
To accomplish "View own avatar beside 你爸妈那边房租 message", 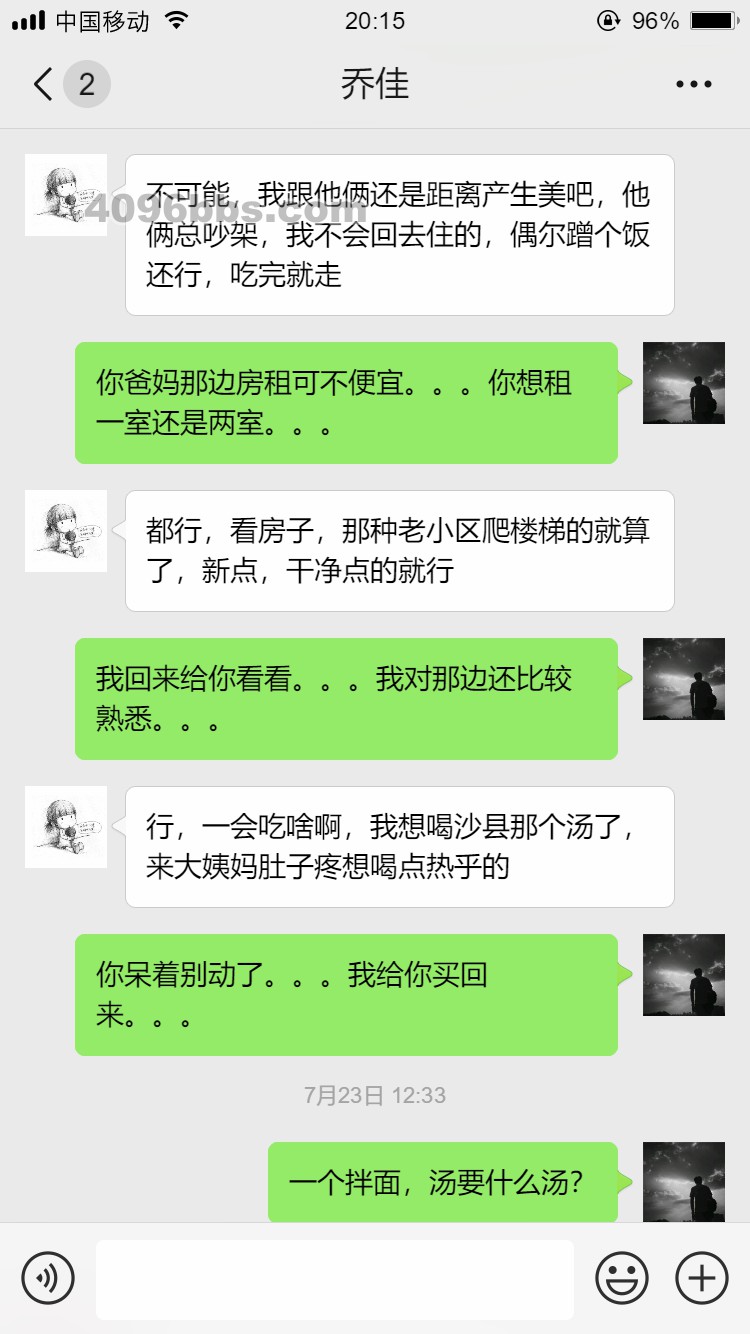I will coord(684,383).
